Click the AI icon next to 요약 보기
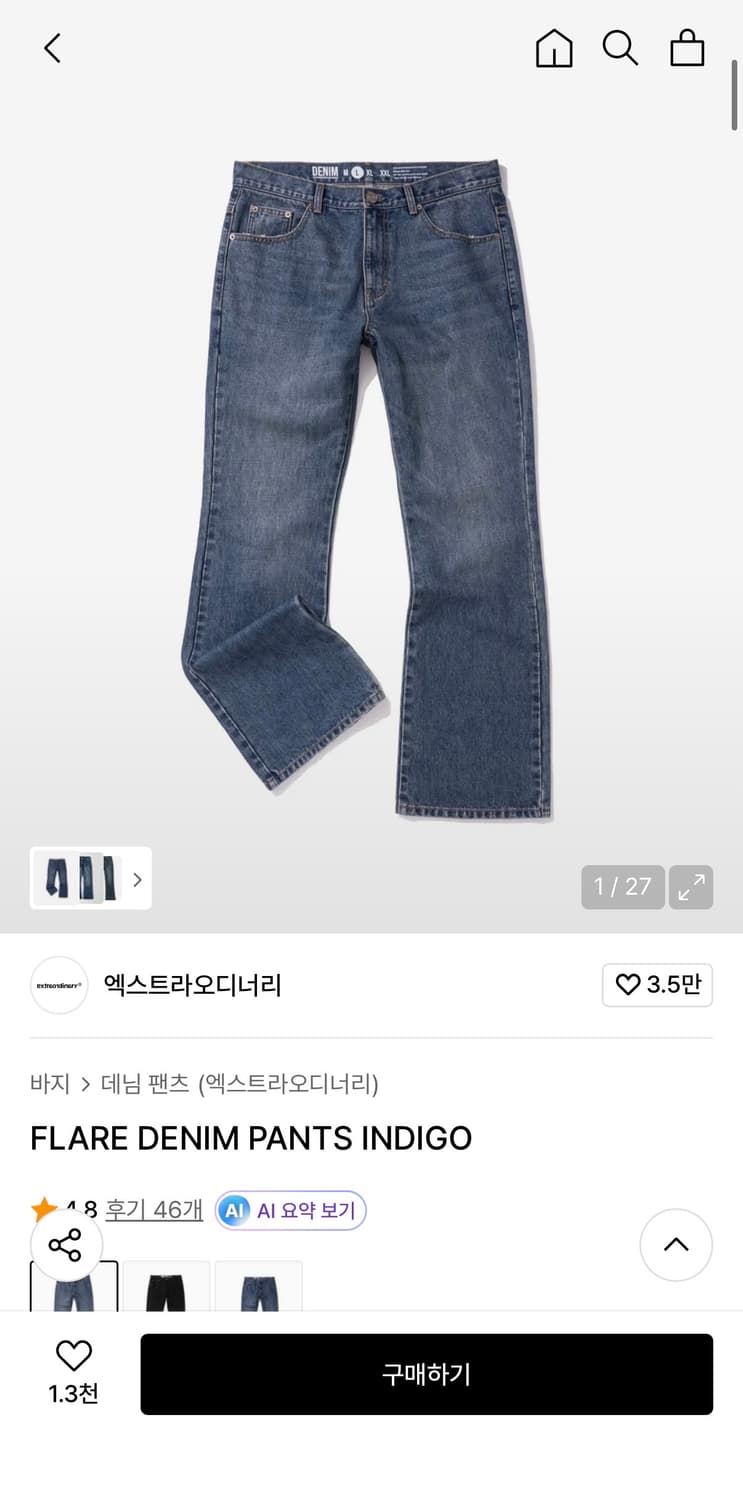Image resolution: width=743 pixels, height=1500 pixels. (233, 1210)
